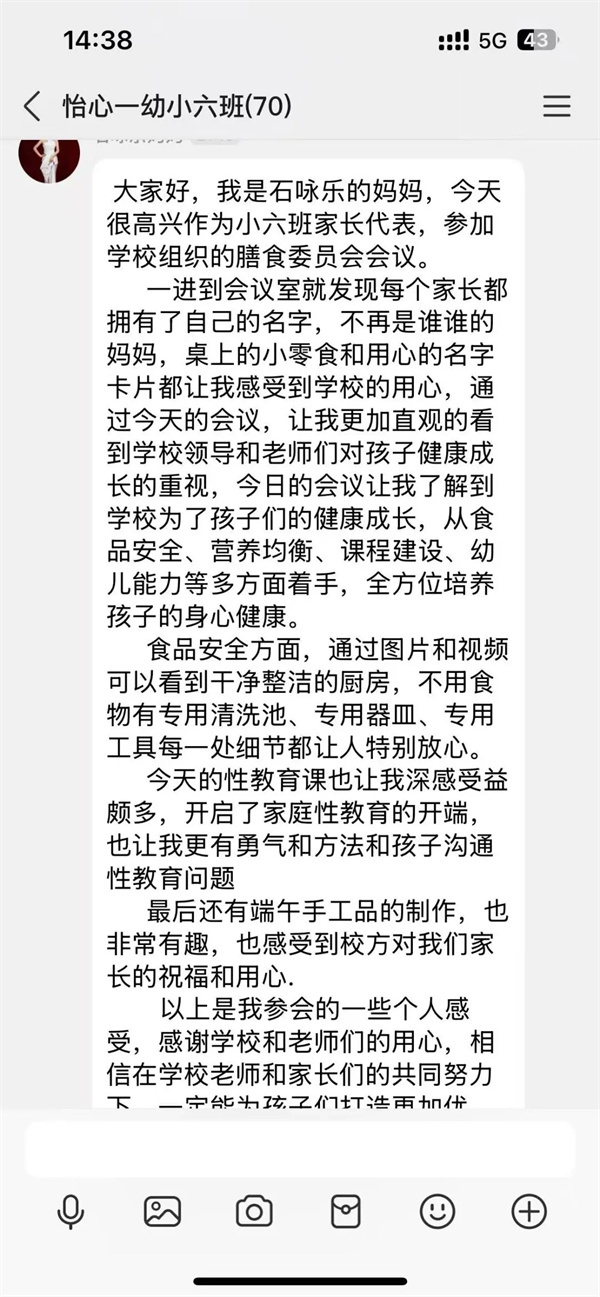The height and width of the screenshot is (1297, 600).
Task: Go back from the 怡心一幼小六班 group chat
Action: pos(32,106)
